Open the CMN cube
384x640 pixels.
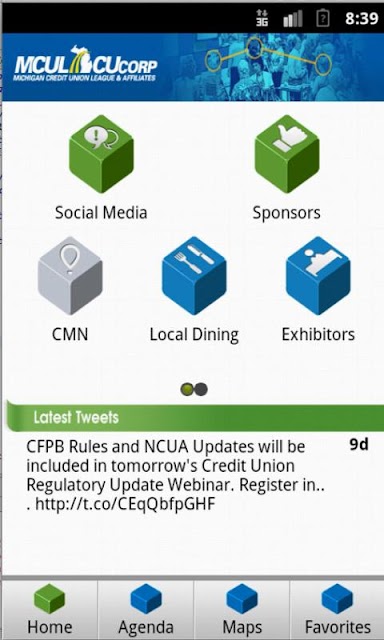(70, 276)
